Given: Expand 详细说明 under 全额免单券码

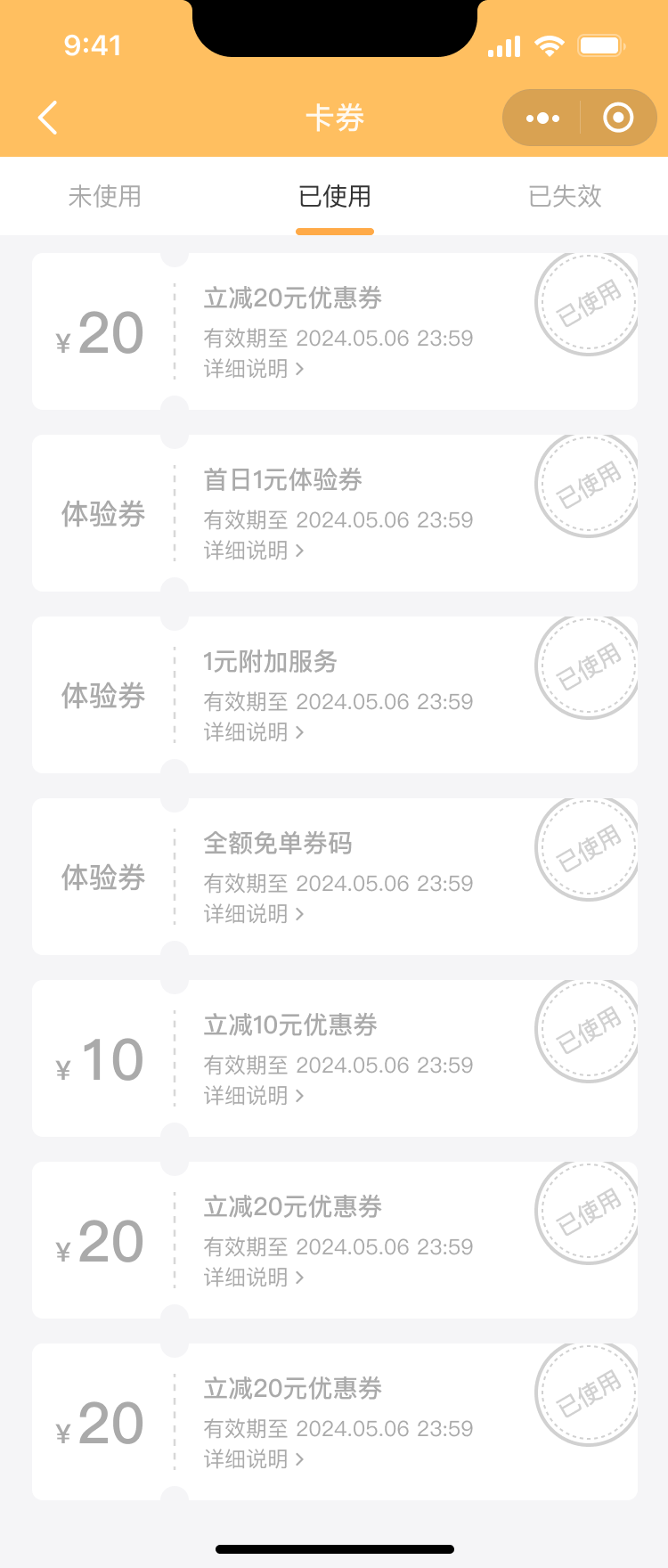Looking at the screenshot, I should (x=254, y=914).
